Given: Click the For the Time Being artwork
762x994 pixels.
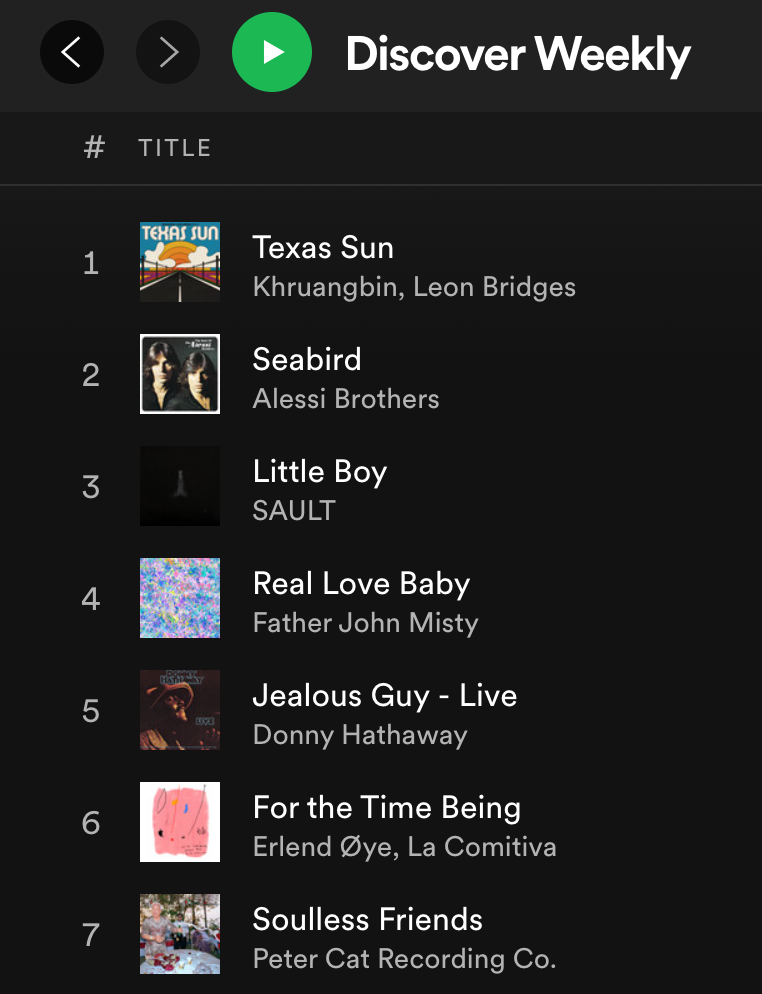Looking at the screenshot, I should click(179, 822).
